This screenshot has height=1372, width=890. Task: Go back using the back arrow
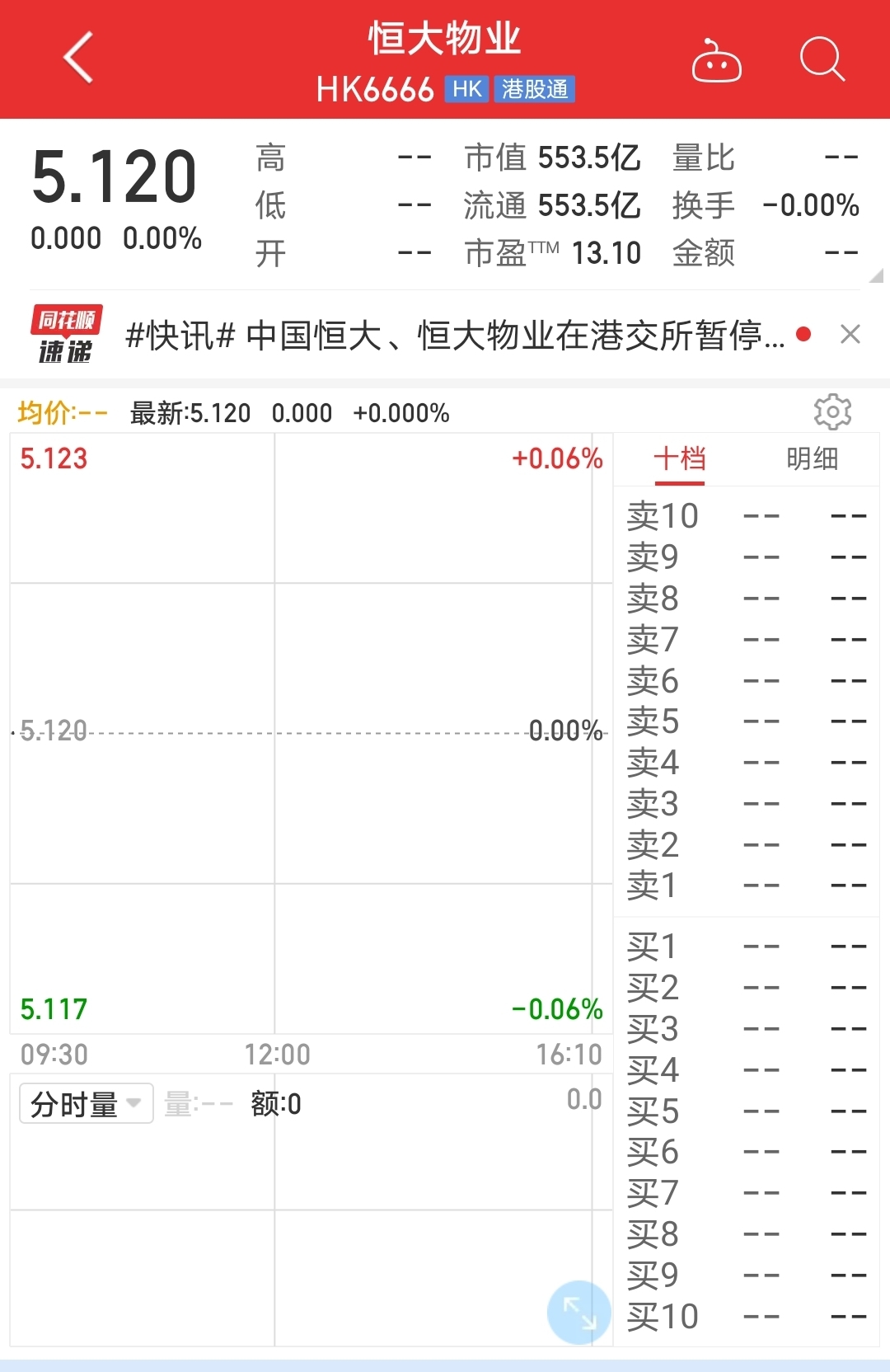78,58
